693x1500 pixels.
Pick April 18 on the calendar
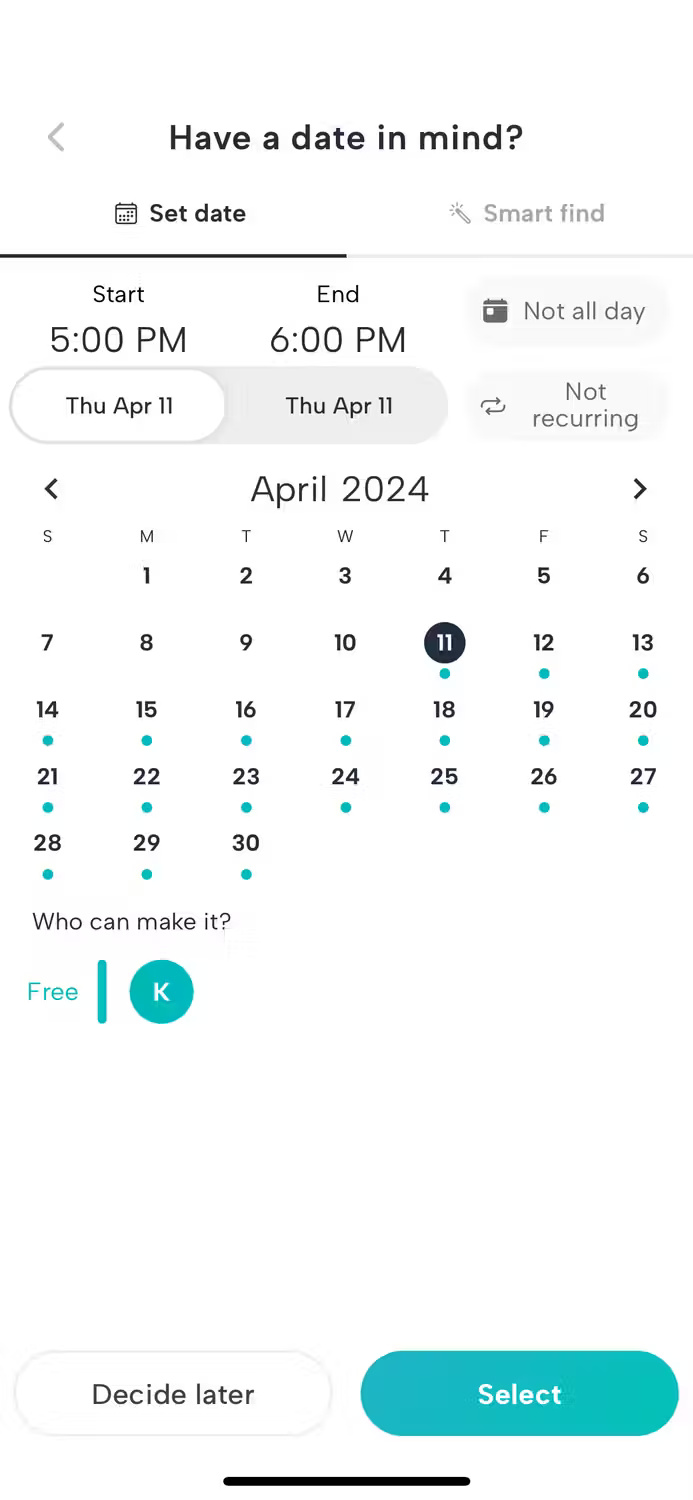[x=444, y=710]
